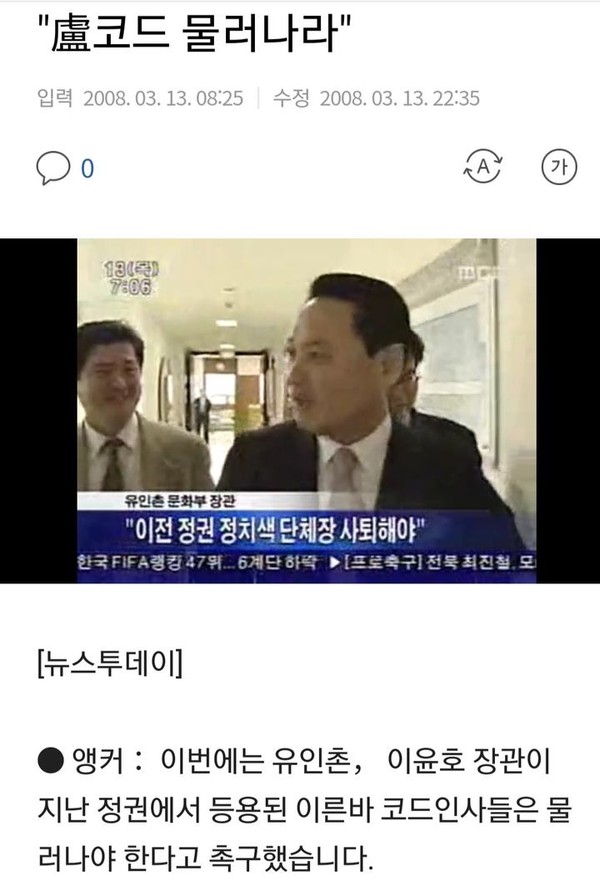Screen dimensions: 600x886
Task: Tap the translate A icon
Action: pyautogui.click(x=484, y=167)
